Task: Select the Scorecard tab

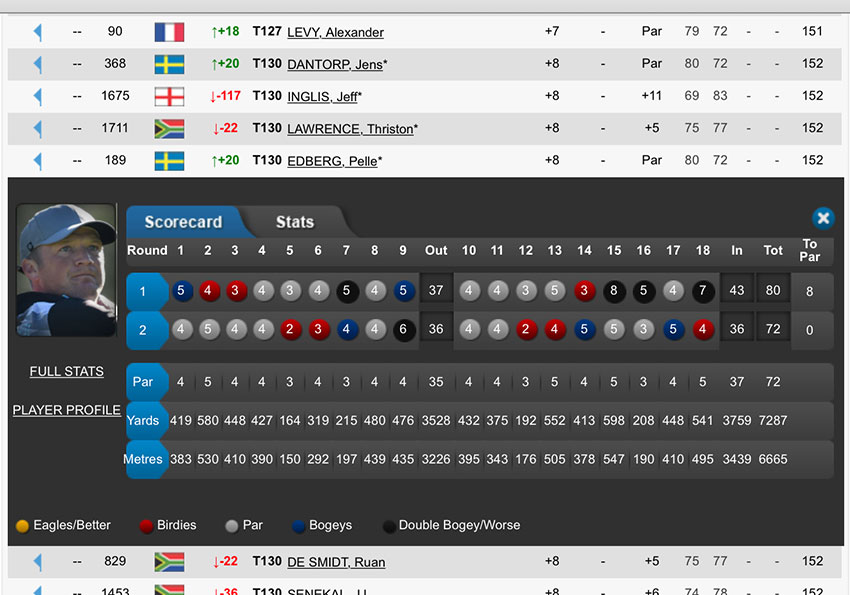Action: 182,222
